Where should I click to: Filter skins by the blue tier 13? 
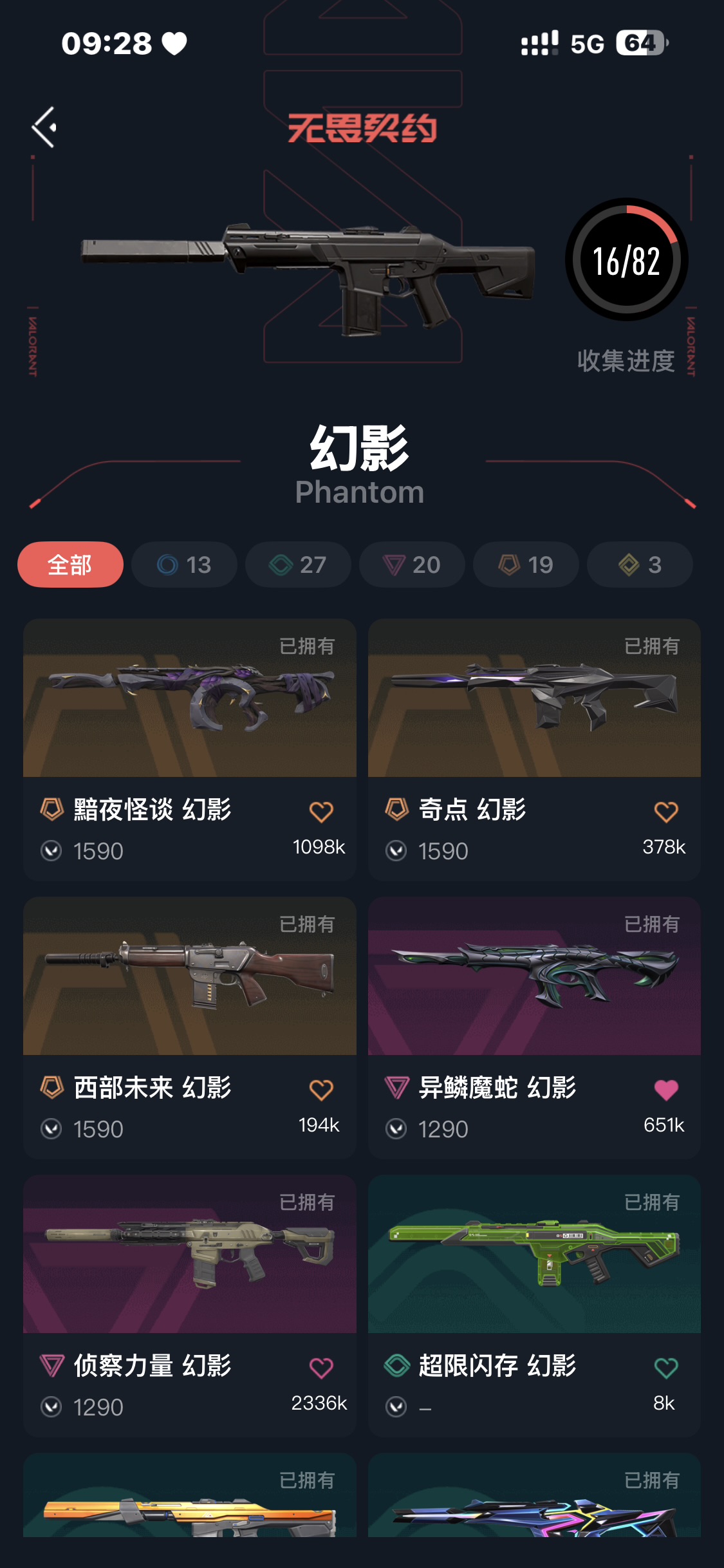click(x=184, y=565)
